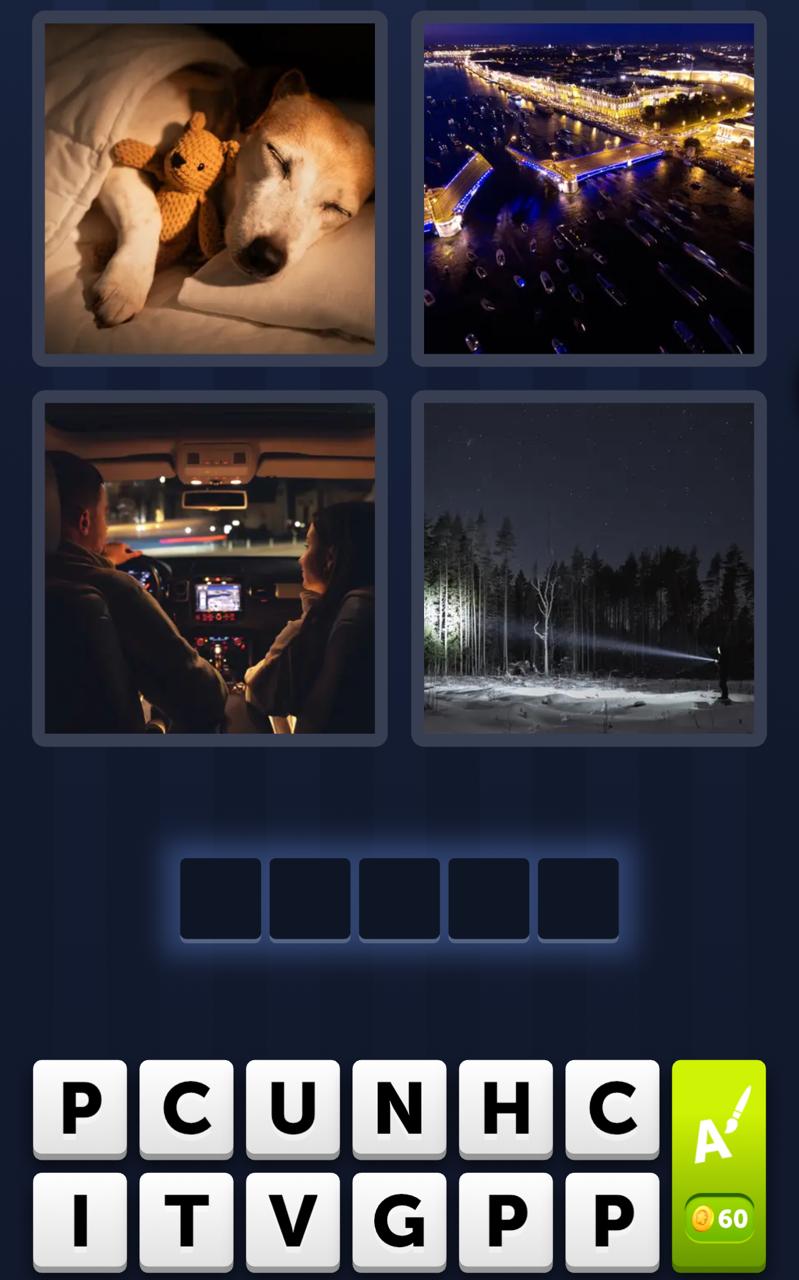Tap the letter T tile
Viewport: 799px width, 1280px height.
(x=186, y=1218)
